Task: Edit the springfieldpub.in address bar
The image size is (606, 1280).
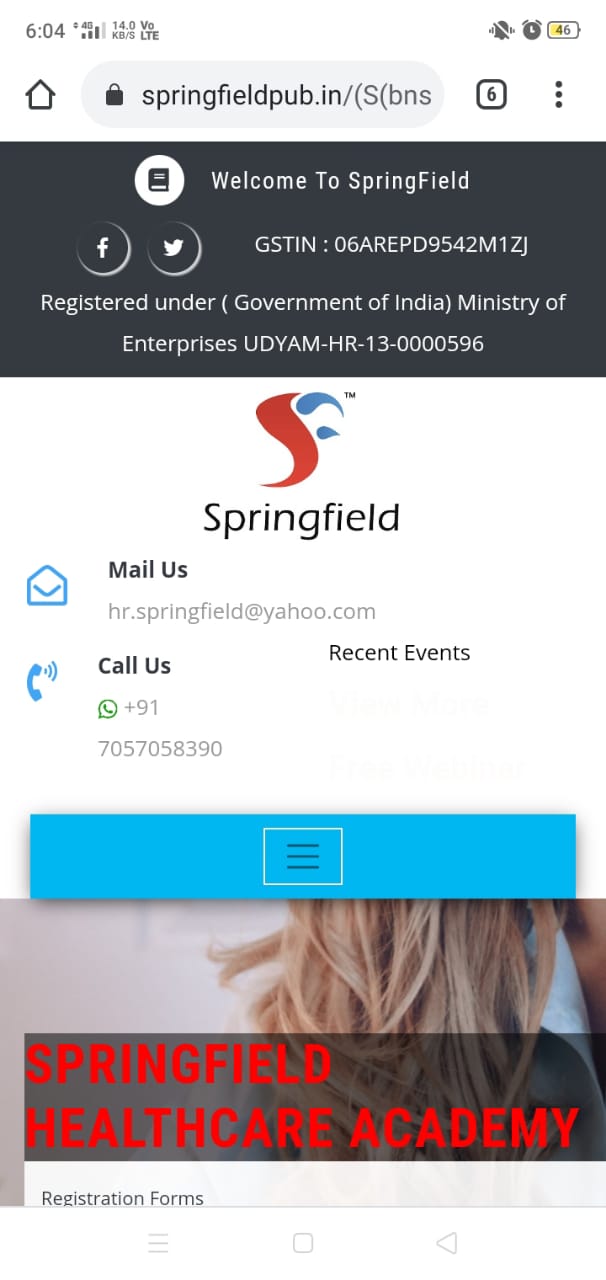Action: [x=285, y=95]
